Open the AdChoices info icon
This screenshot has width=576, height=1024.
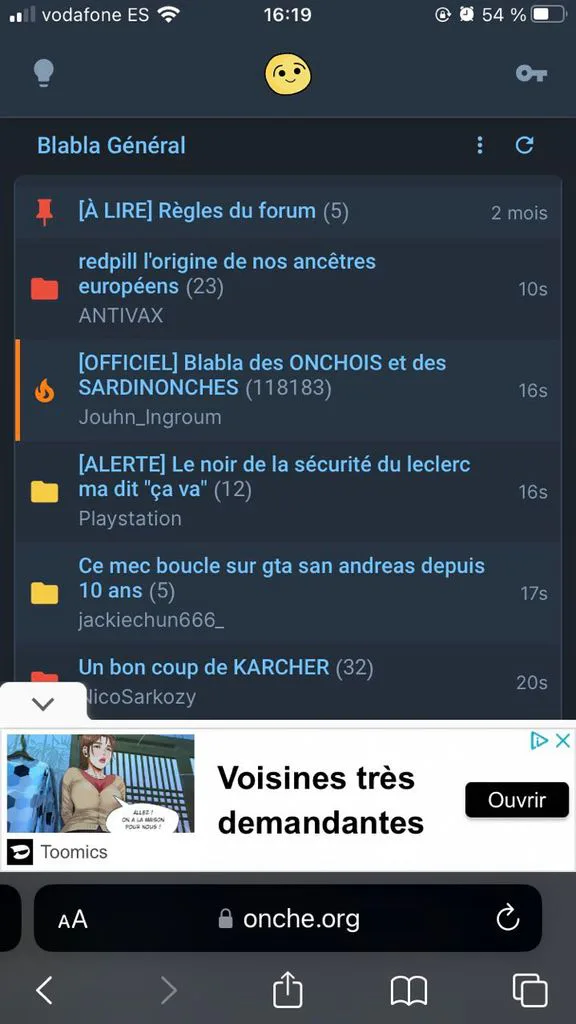539,741
